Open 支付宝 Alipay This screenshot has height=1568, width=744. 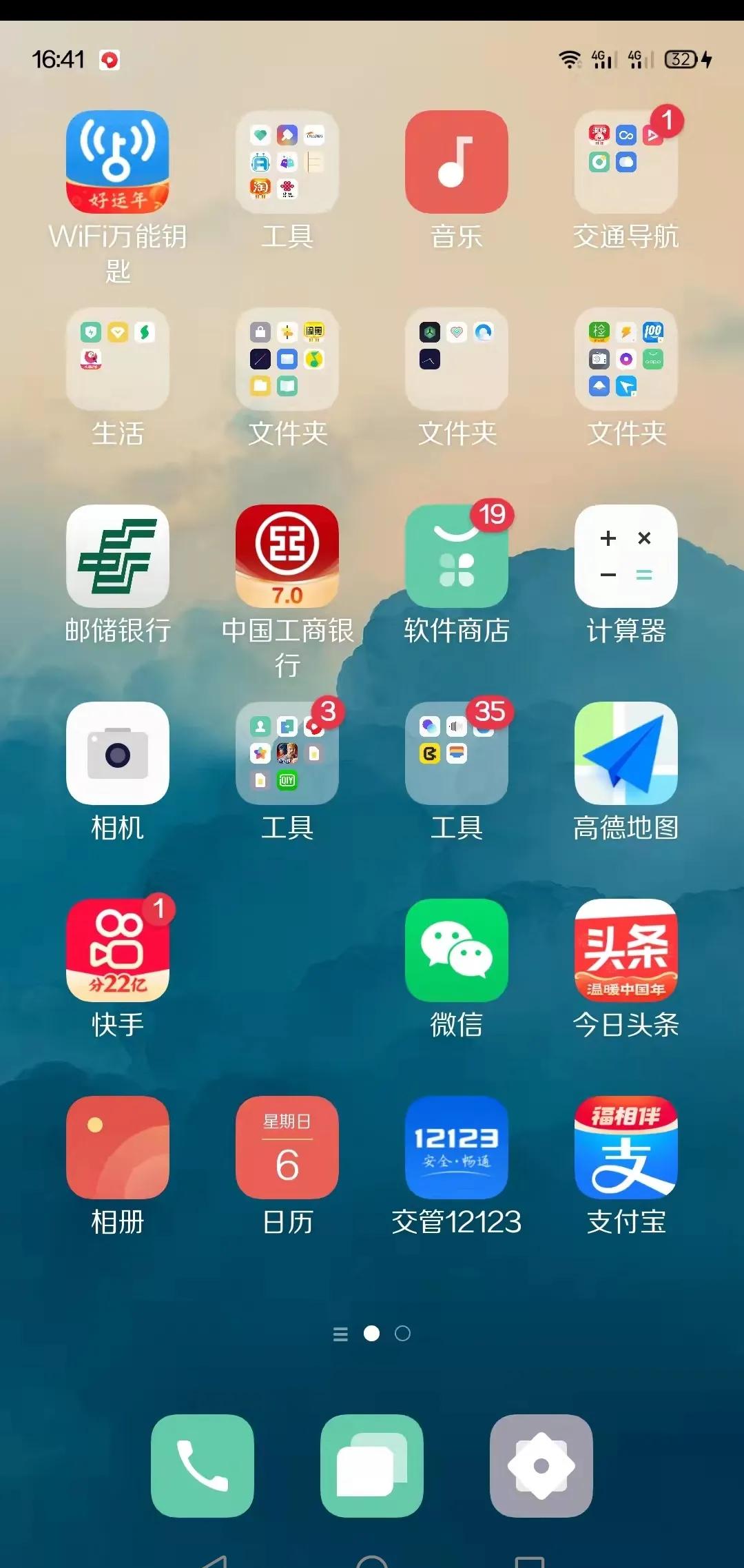click(626, 1148)
